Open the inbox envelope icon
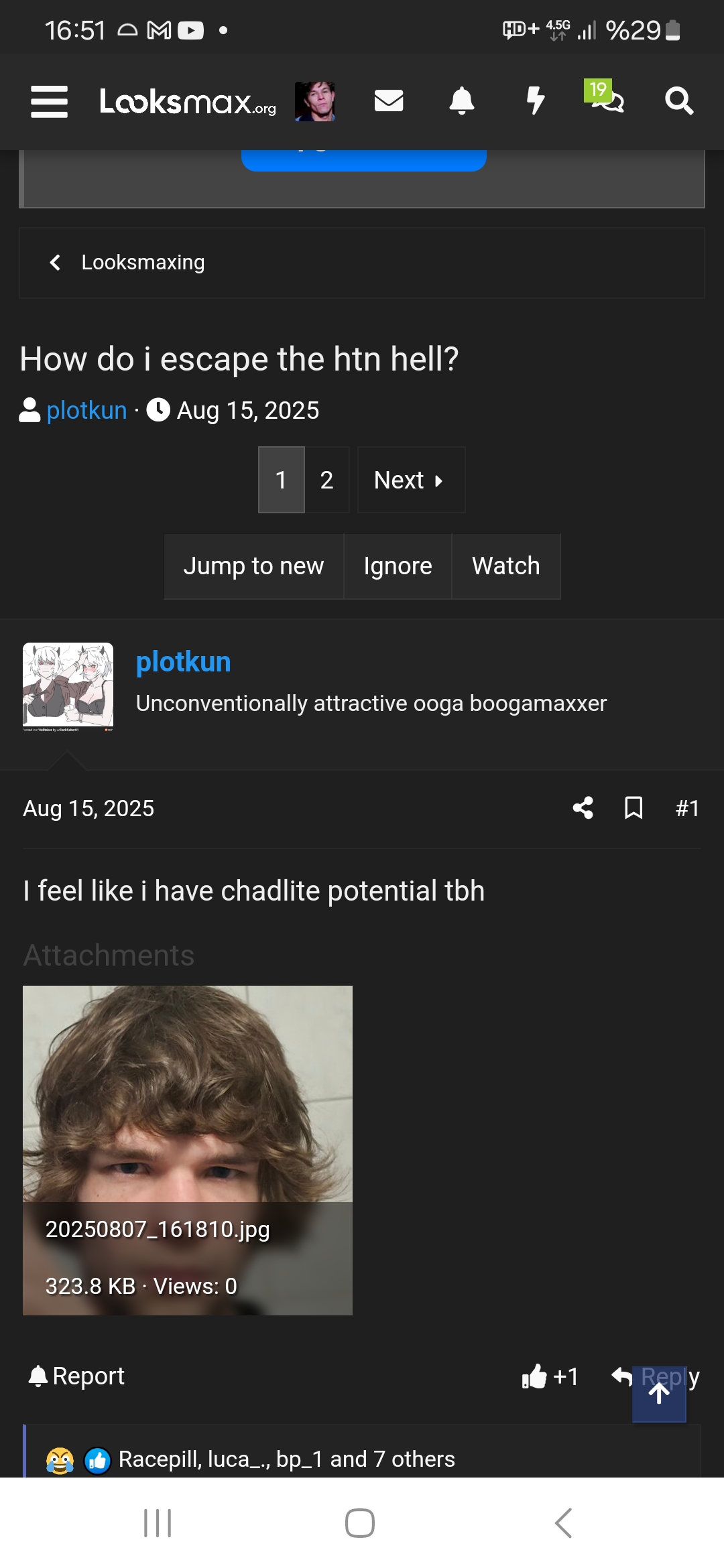Viewport: 724px width, 1568px height. click(x=389, y=101)
